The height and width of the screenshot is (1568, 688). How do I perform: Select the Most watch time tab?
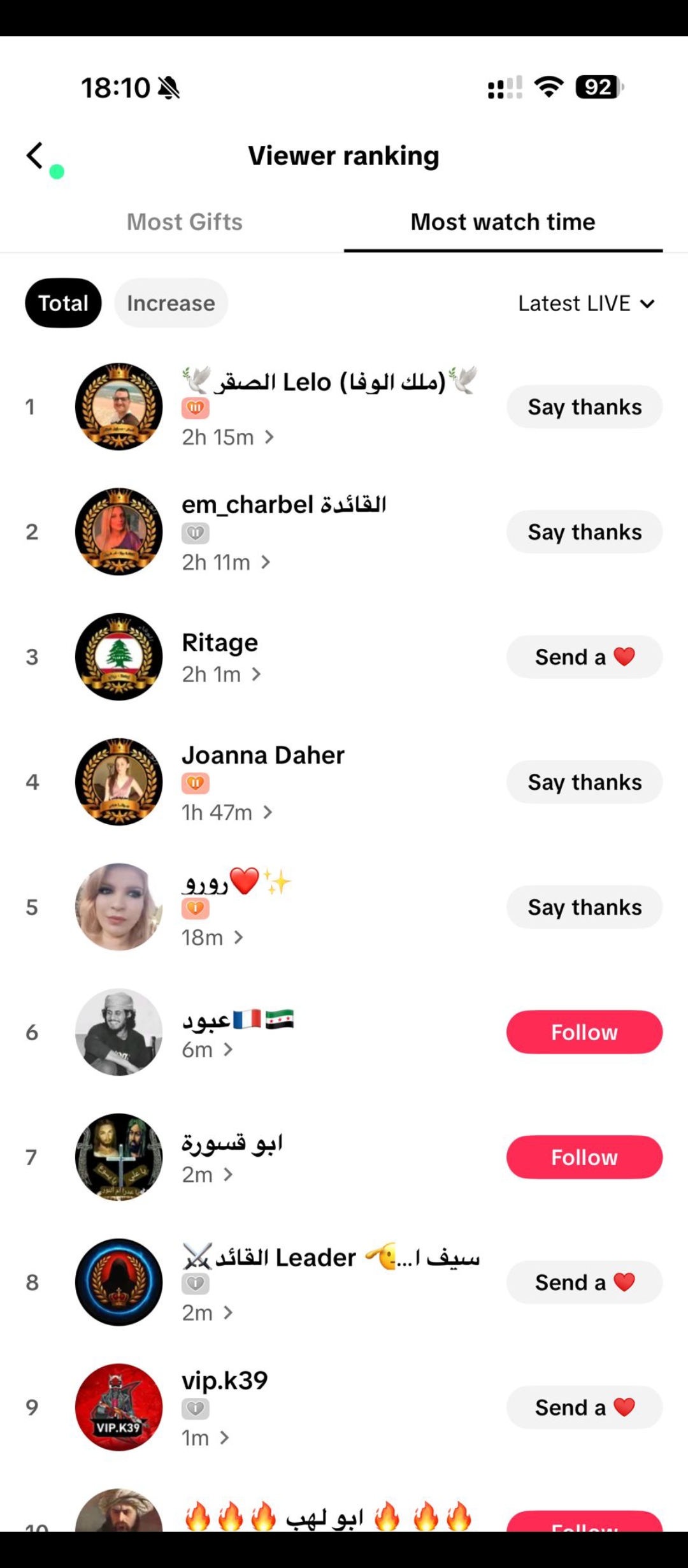(x=503, y=222)
